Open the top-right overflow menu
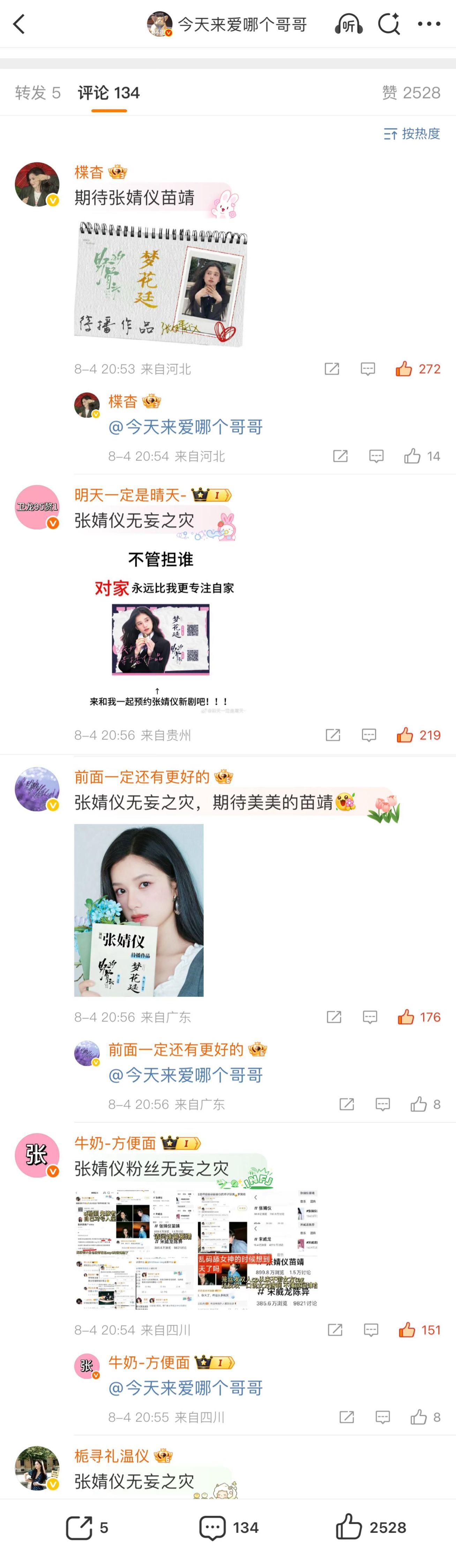The height and width of the screenshot is (1568, 456). pyautogui.click(x=428, y=24)
